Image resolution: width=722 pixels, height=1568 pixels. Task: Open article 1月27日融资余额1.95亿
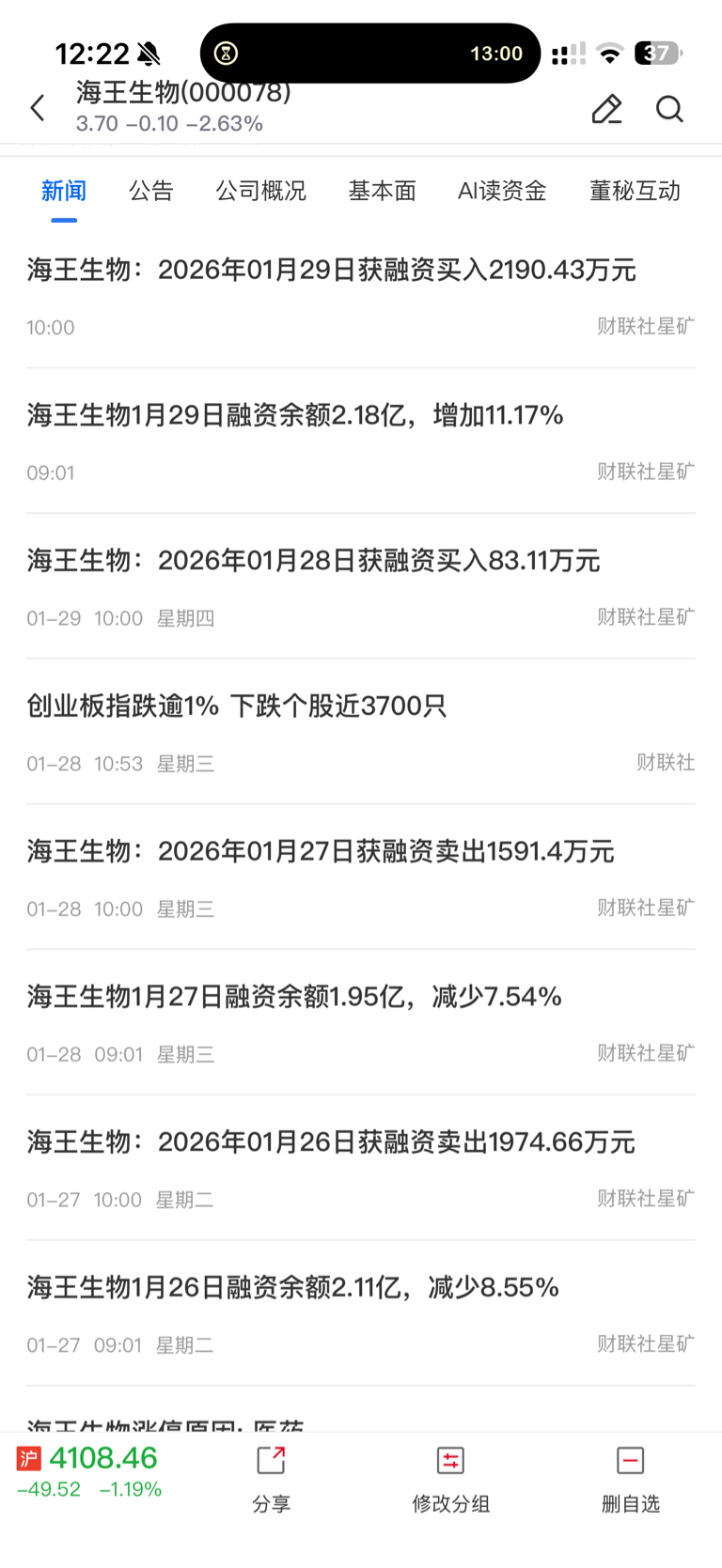(361, 1023)
